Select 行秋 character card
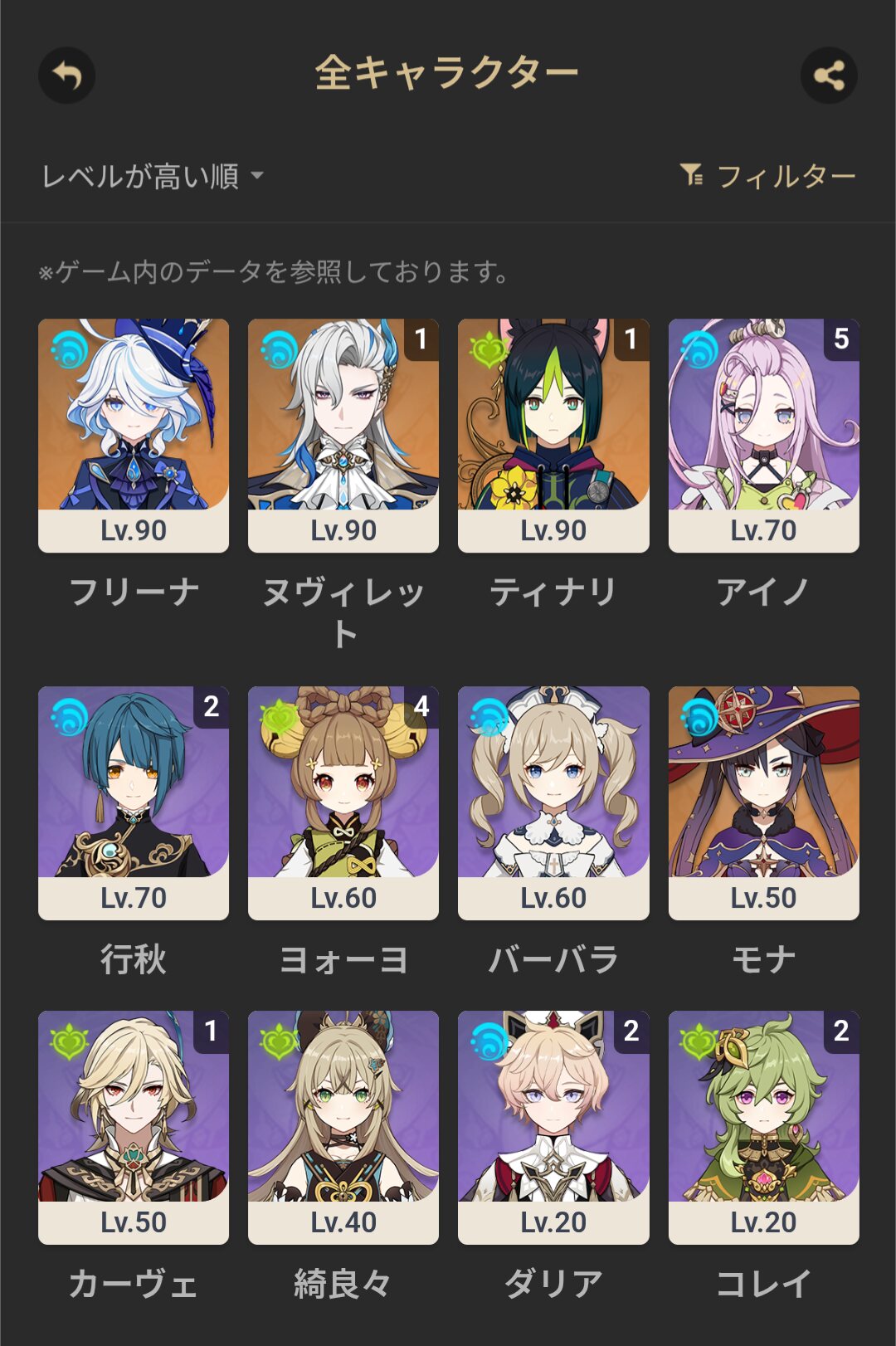The height and width of the screenshot is (1346, 896). tap(134, 802)
